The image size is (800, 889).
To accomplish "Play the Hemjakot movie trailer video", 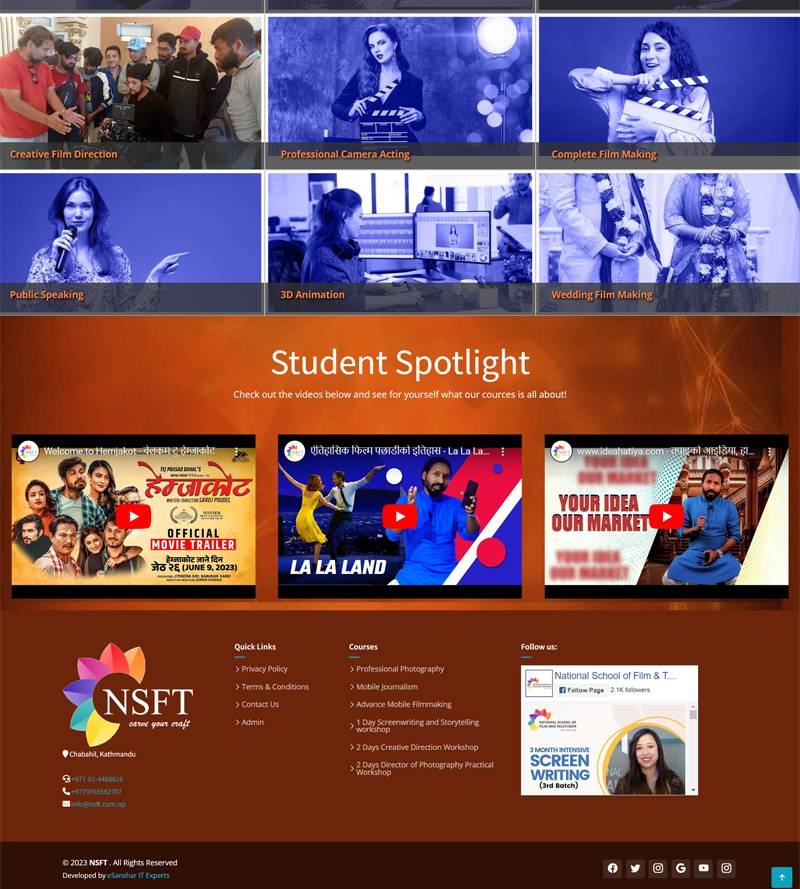I will coord(133,516).
